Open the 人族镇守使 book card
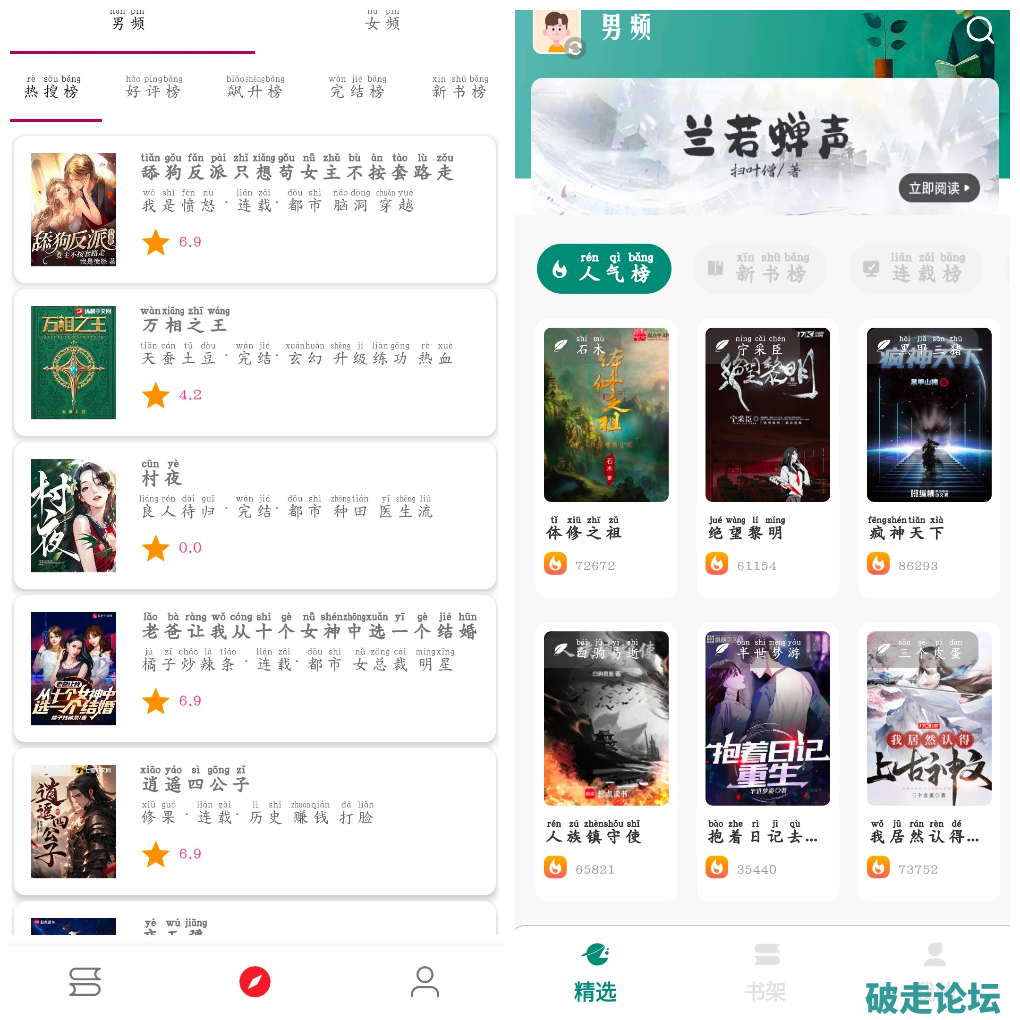 pos(606,760)
